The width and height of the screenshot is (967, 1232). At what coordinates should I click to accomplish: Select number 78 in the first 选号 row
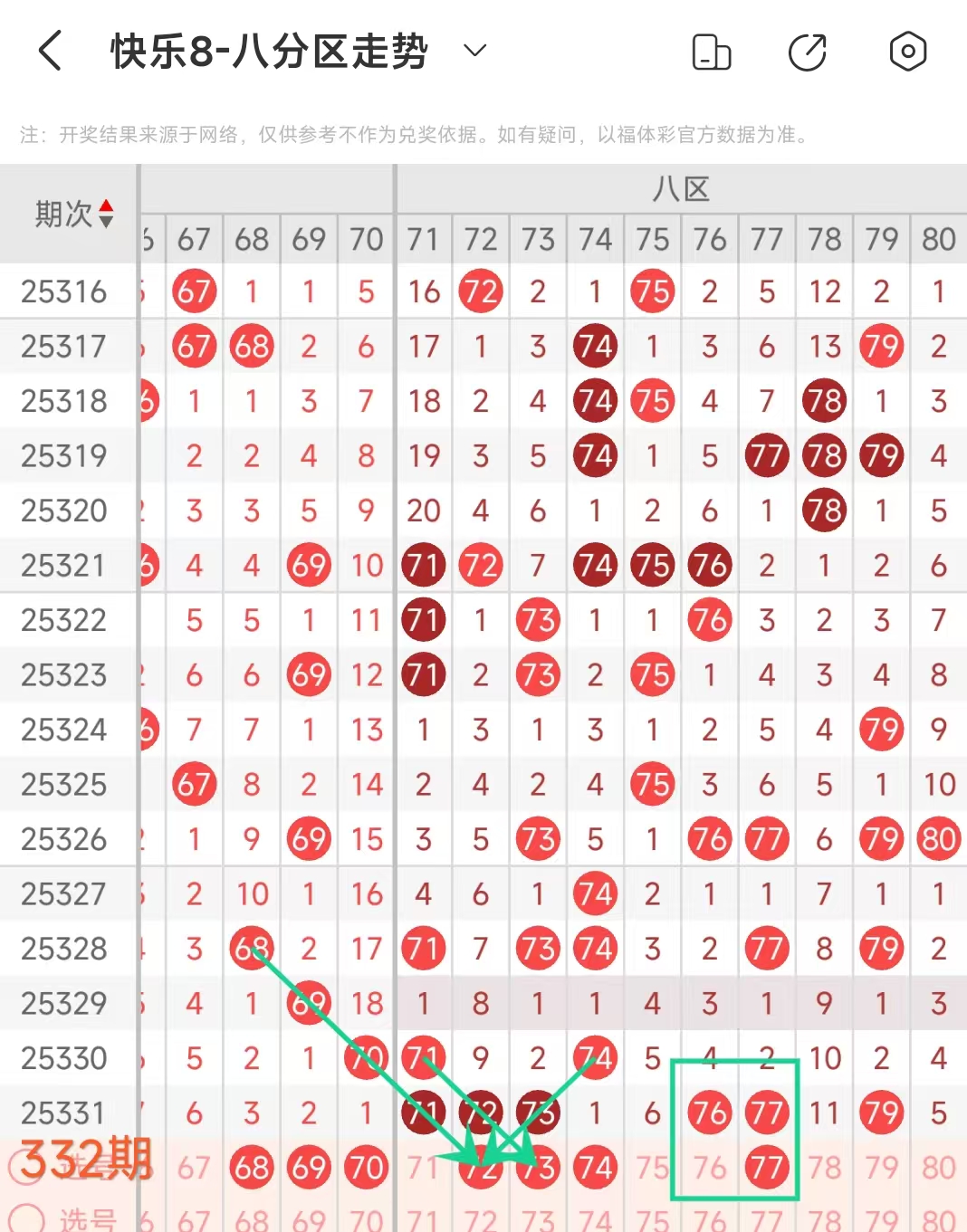pos(824,1168)
